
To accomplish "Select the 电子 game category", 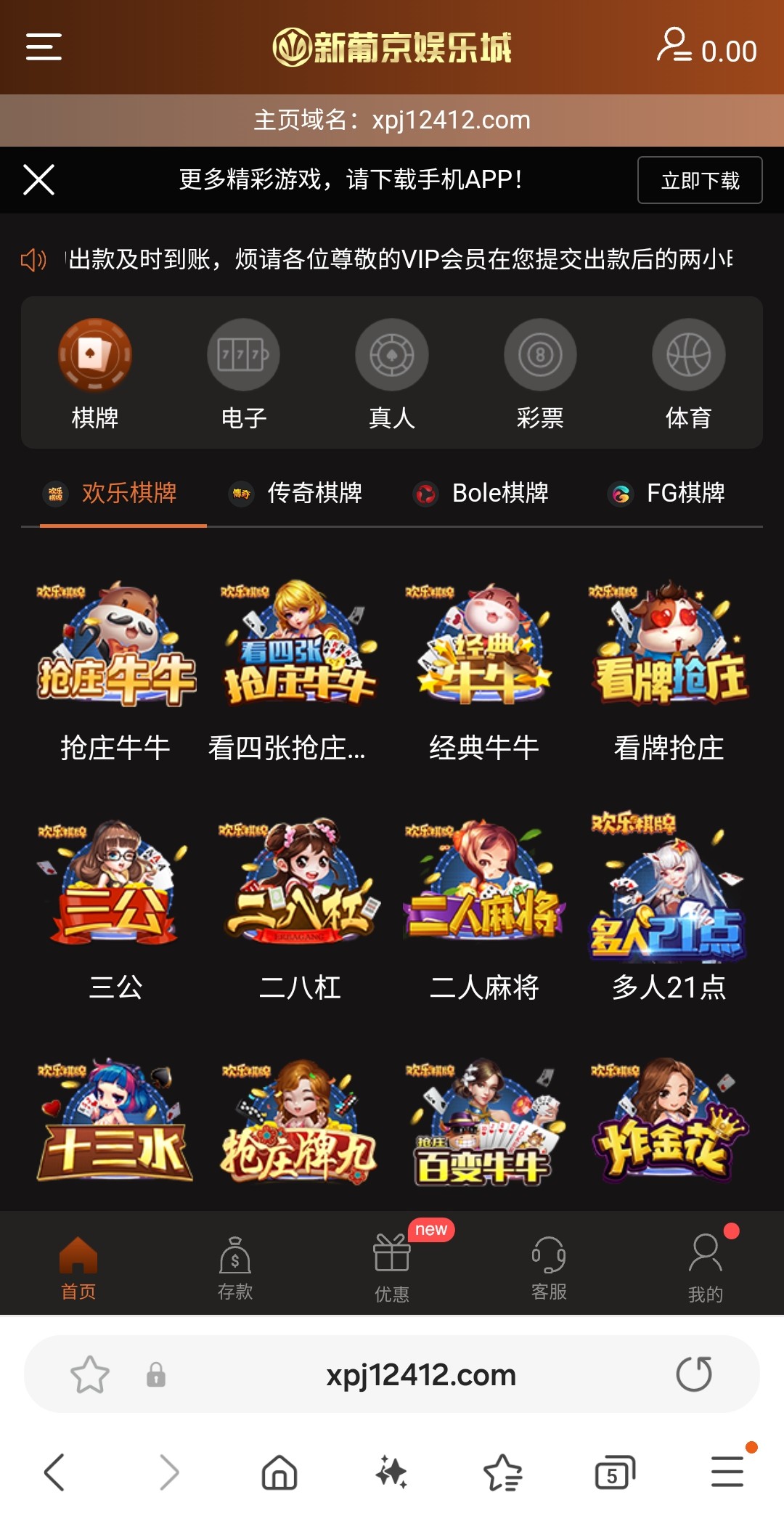I will [x=243, y=374].
